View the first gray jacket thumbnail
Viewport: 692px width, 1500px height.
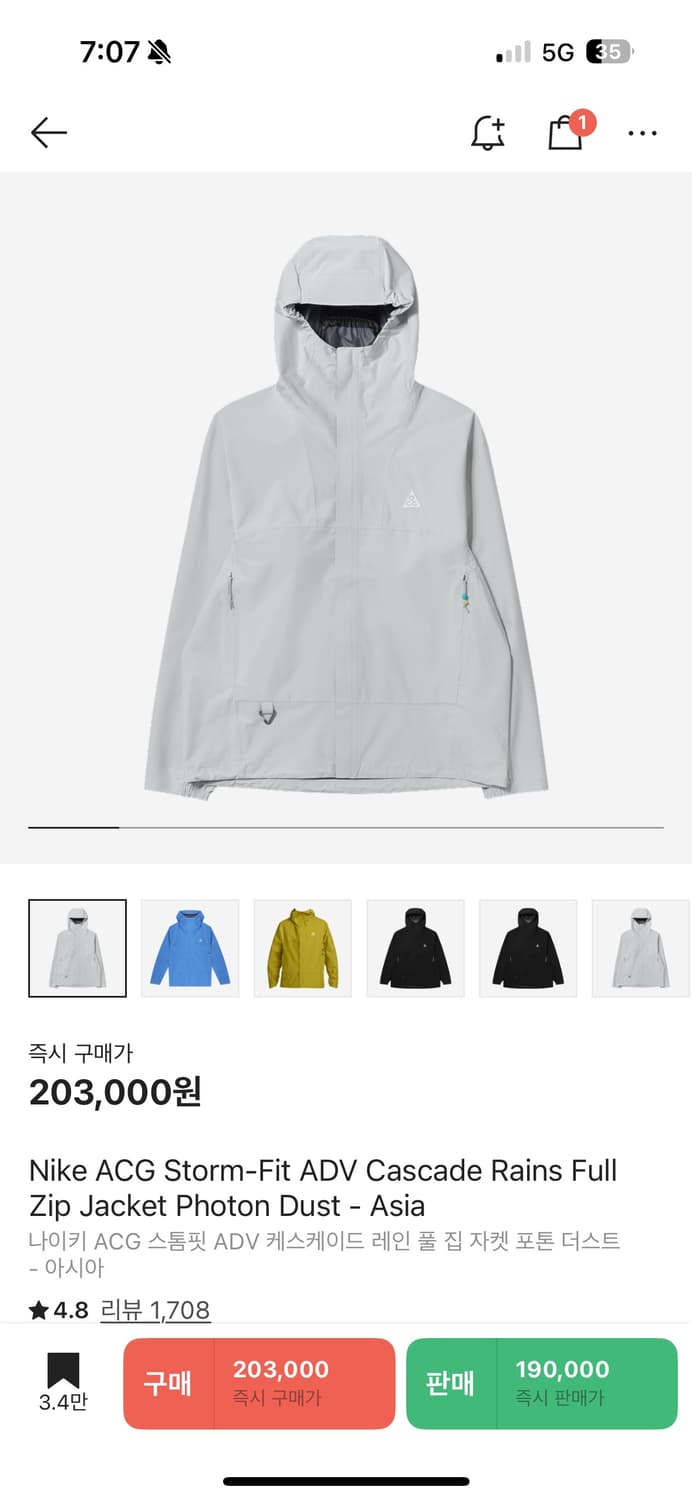[78, 948]
